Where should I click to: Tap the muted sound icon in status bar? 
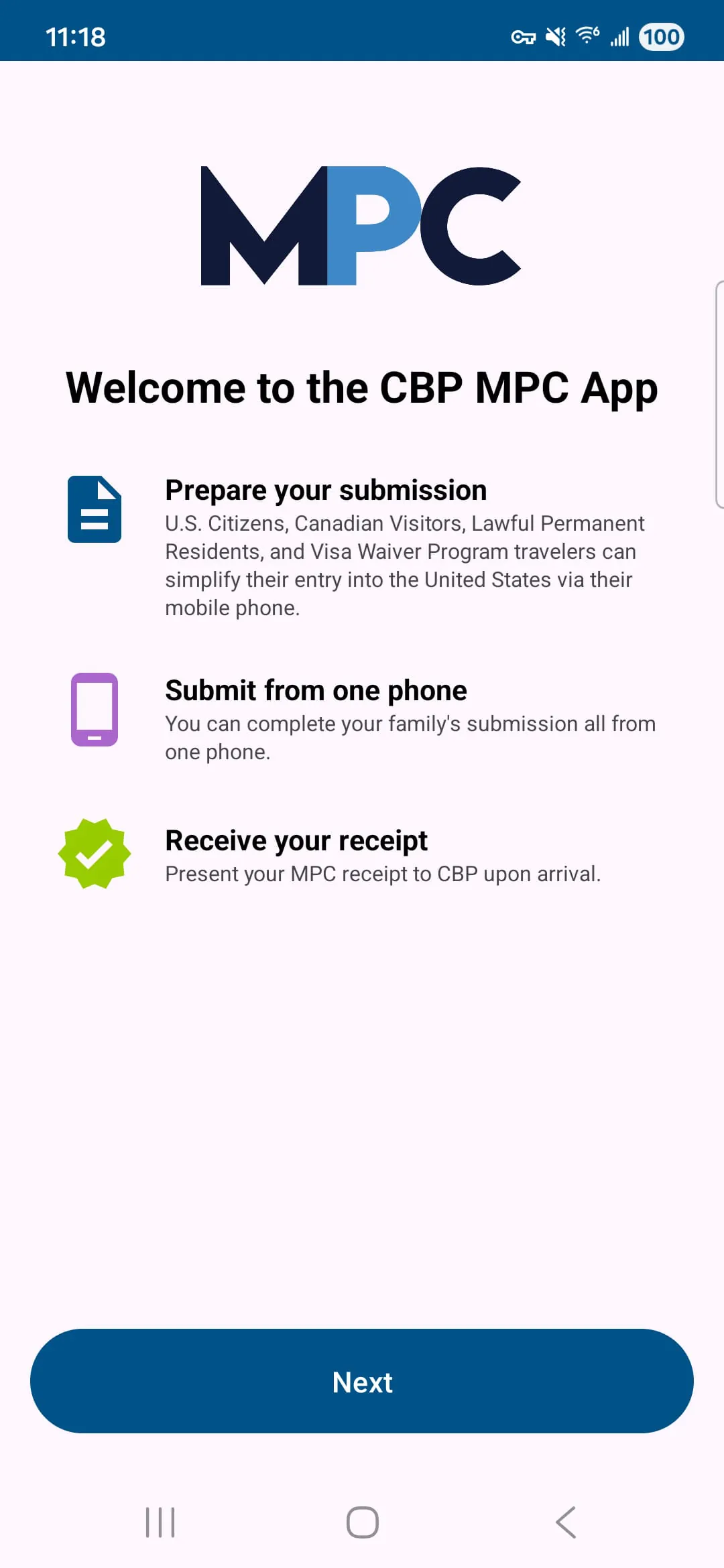(x=554, y=37)
